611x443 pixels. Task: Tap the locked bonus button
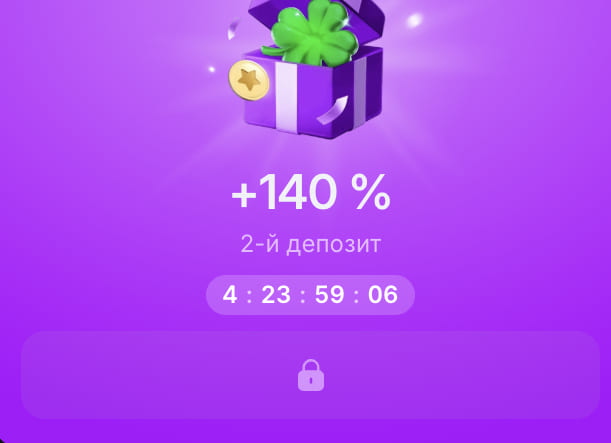pos(310,375)
